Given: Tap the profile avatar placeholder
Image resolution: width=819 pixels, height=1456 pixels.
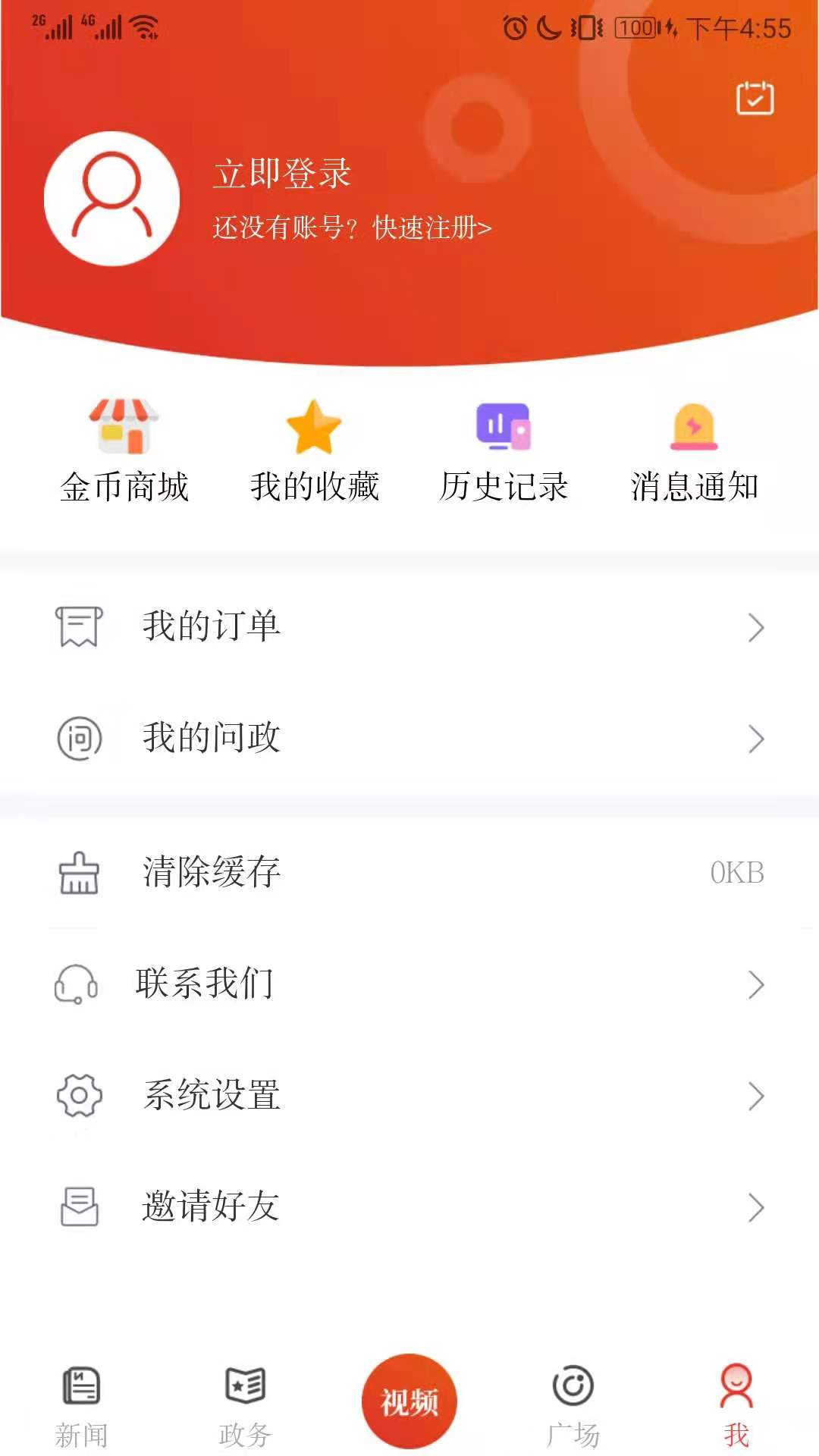Looking at the screenshot, I should pos(112,199).
